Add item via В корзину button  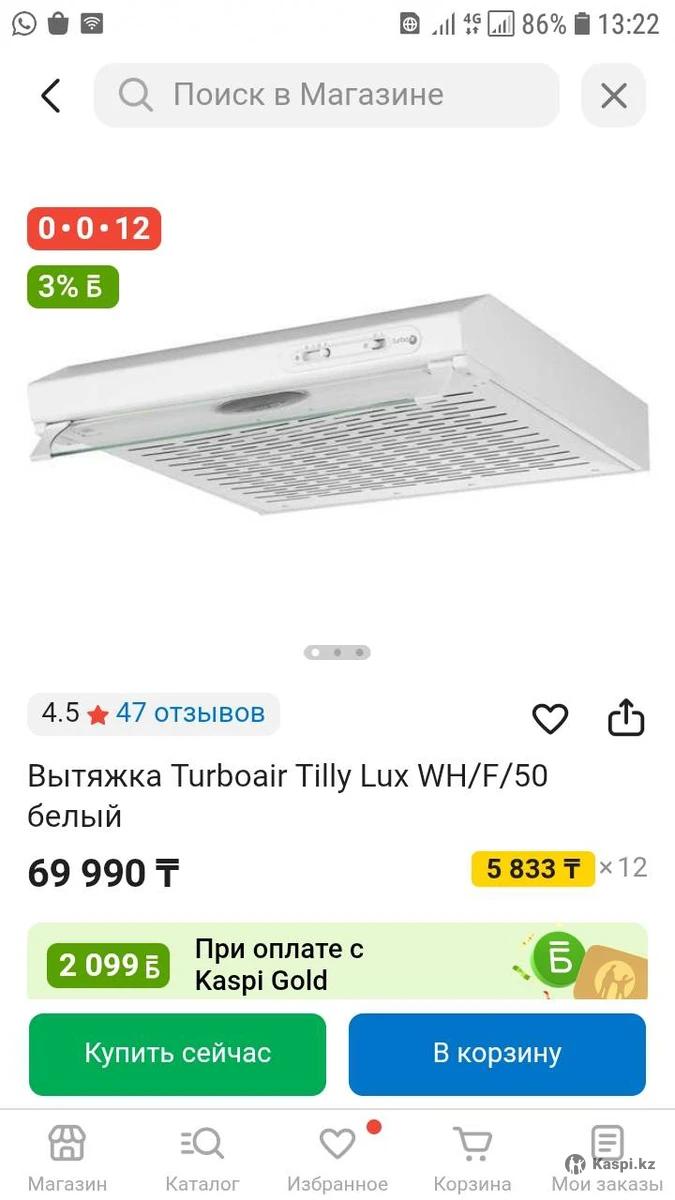point(497,1054)
